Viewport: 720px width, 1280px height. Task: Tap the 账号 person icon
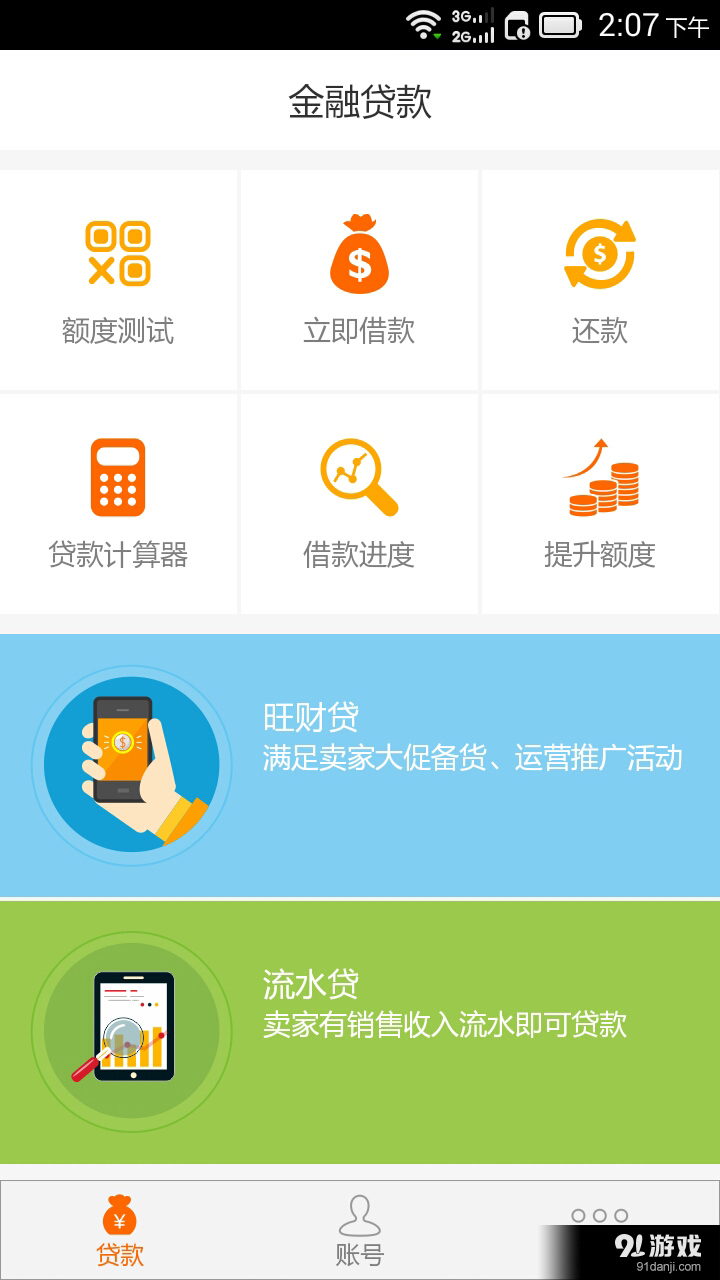[361, 1214]
